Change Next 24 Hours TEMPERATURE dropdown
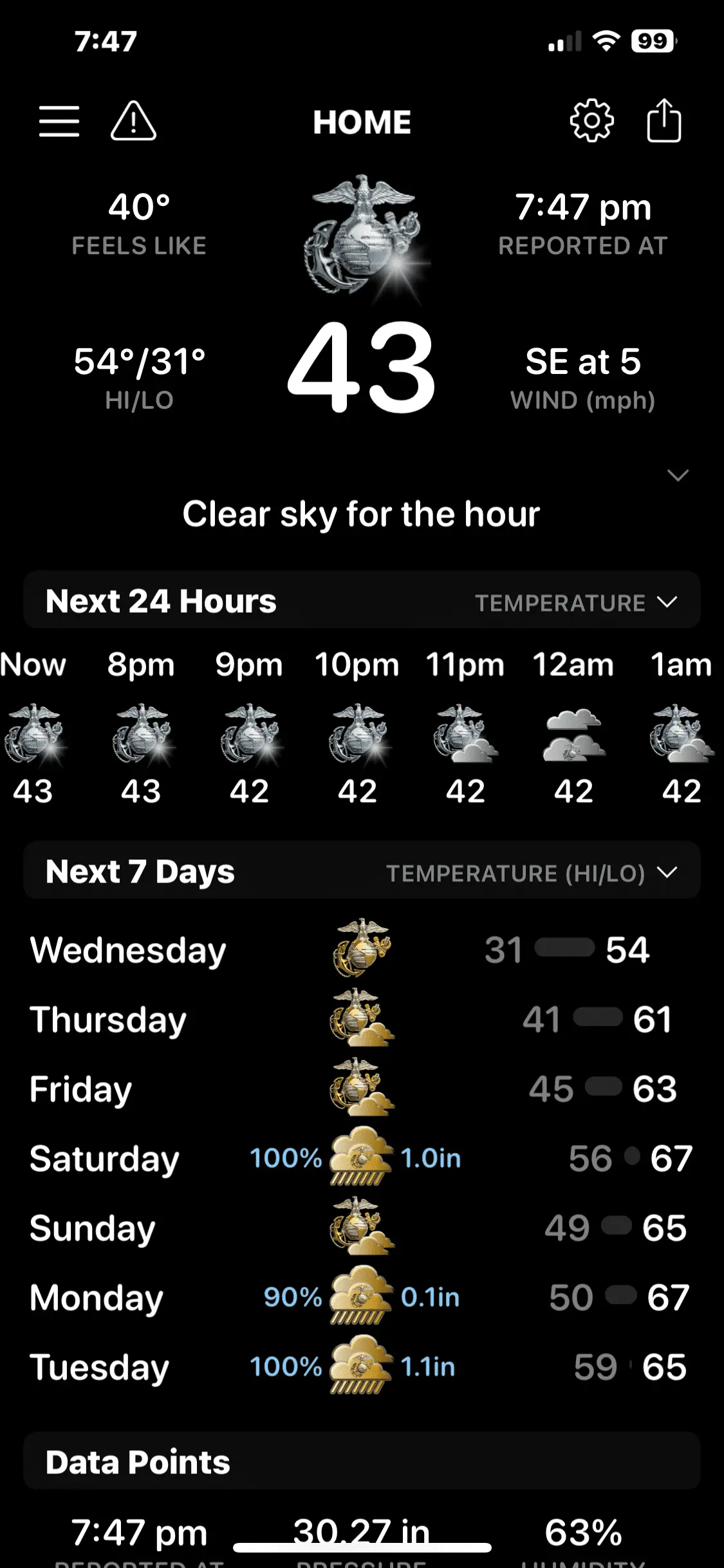Screen dimensions: 724x1568 coord(576,602)
